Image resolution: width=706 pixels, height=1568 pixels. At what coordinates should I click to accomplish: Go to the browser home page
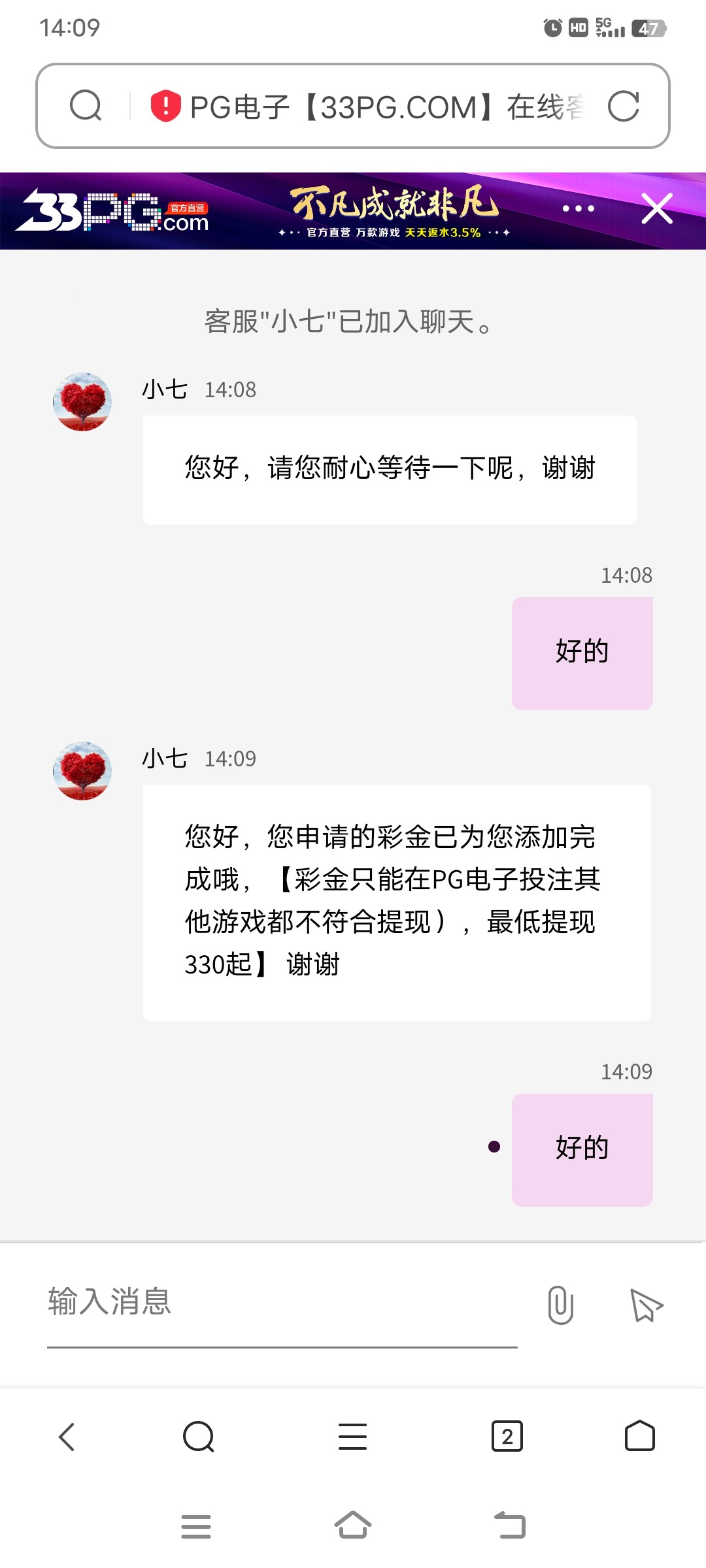click(x=639, y=1437)
